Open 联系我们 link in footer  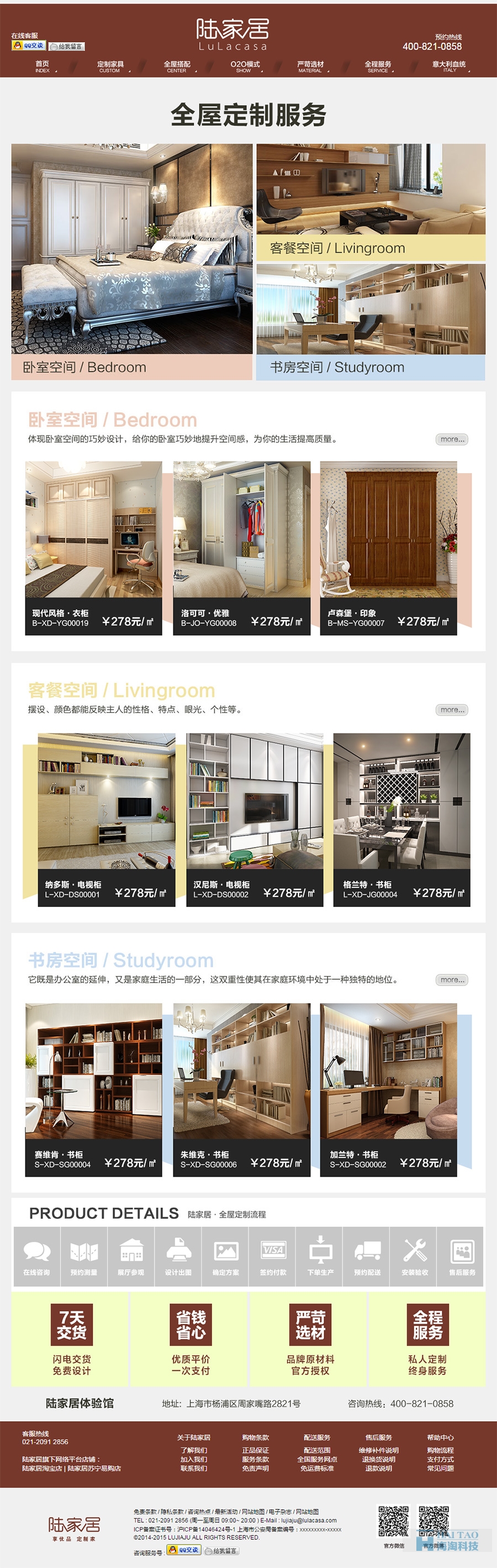pos(193,1468)
